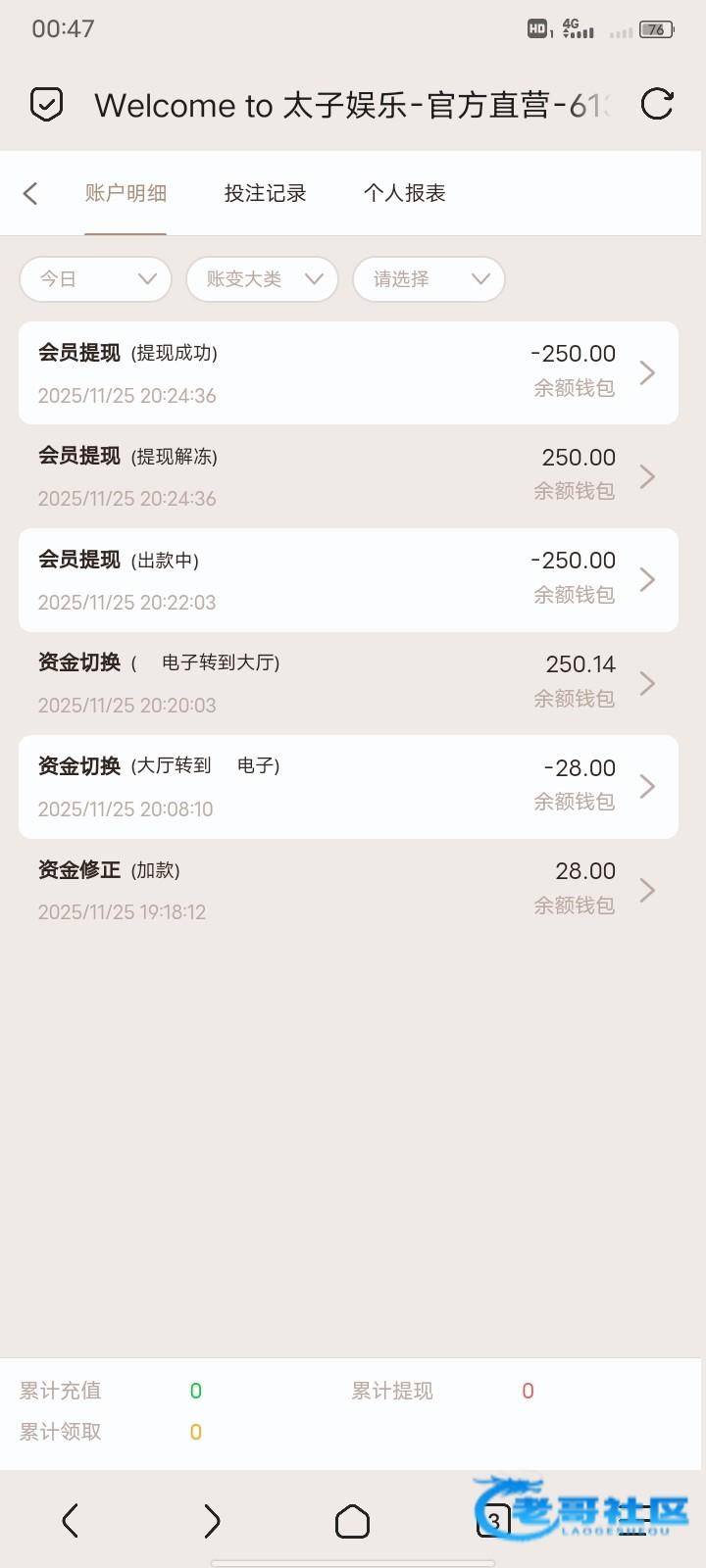
Task: Reload the page with the refresh icon
Action: point(656,104)
